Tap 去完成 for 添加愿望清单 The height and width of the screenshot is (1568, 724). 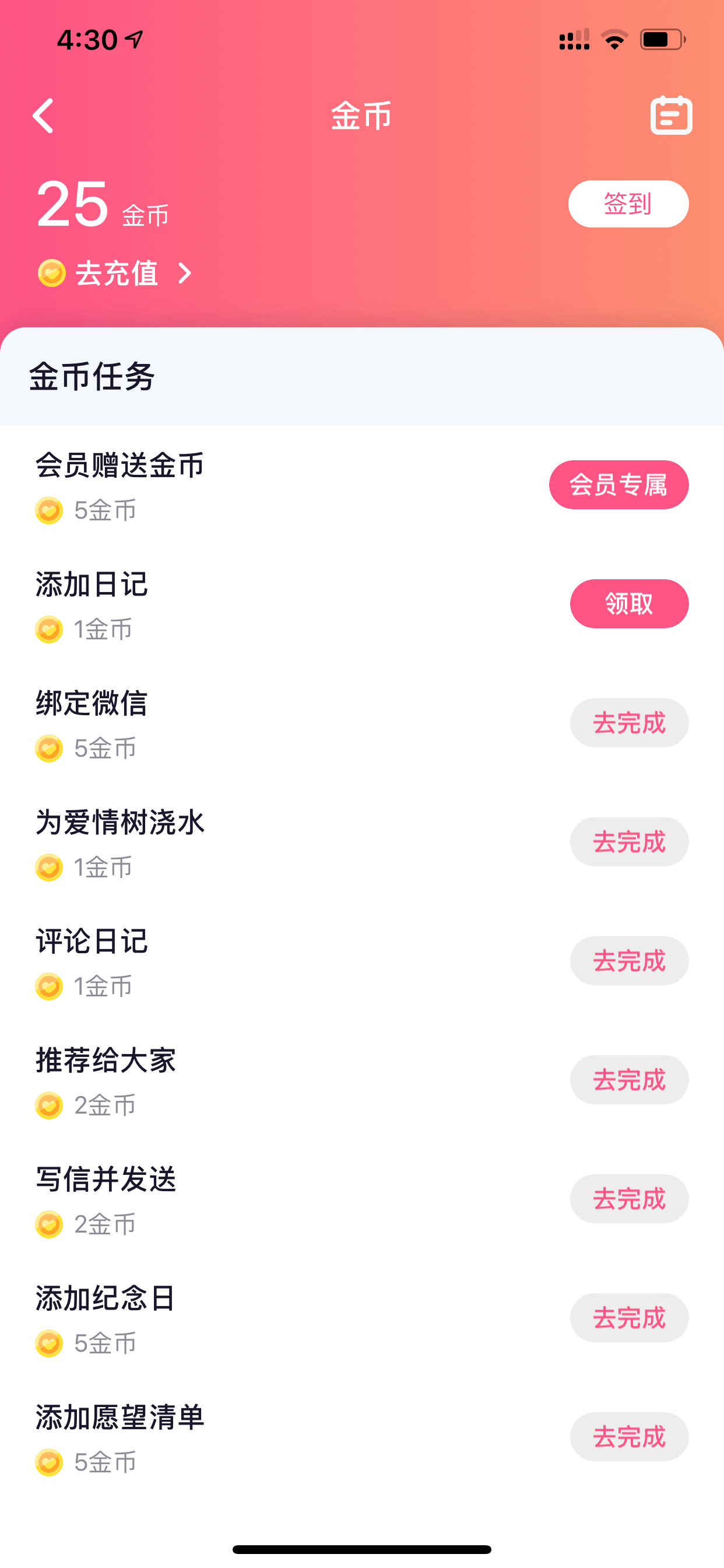coord(629,1437)
